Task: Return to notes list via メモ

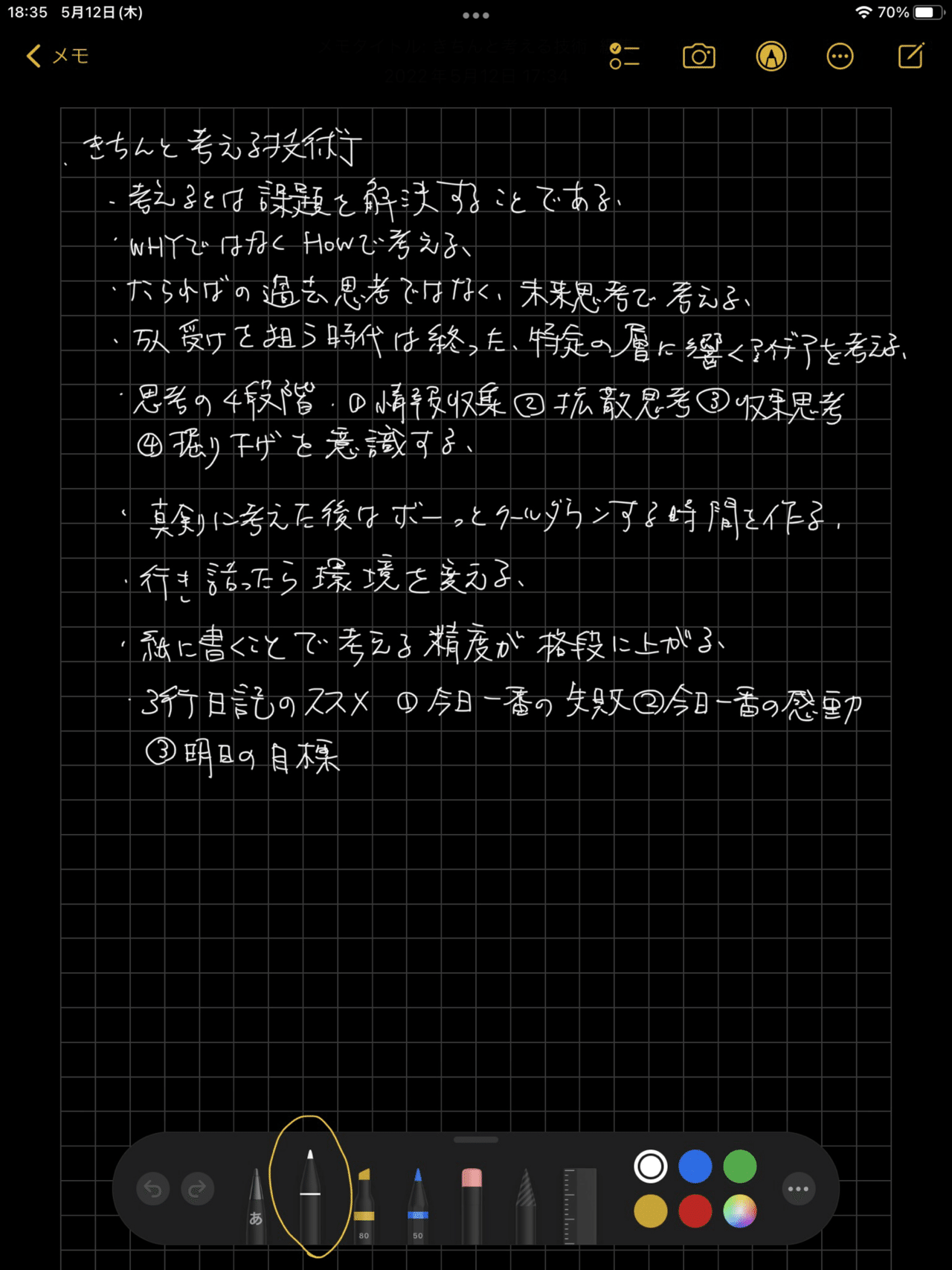Action: point(57,56)
